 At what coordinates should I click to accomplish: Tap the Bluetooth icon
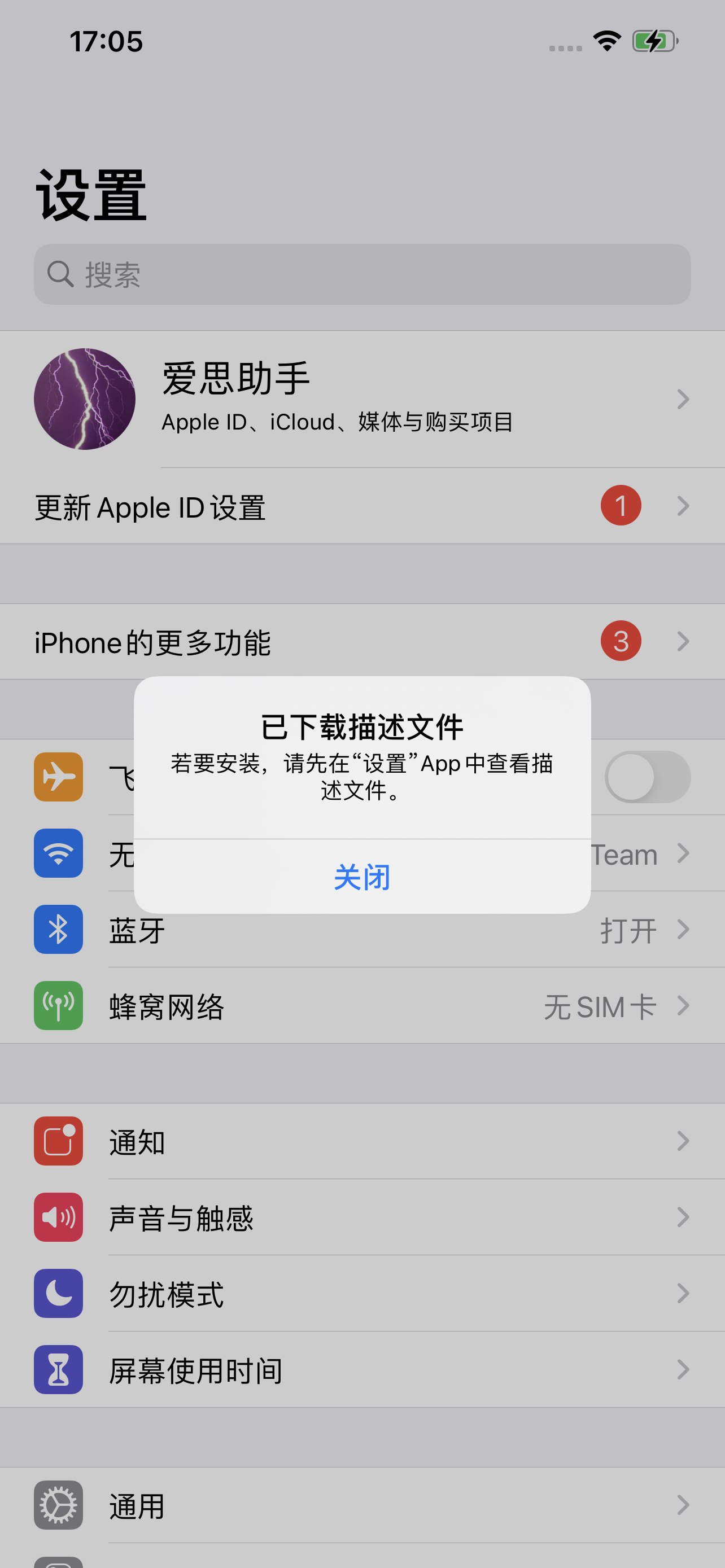[58, 930]
